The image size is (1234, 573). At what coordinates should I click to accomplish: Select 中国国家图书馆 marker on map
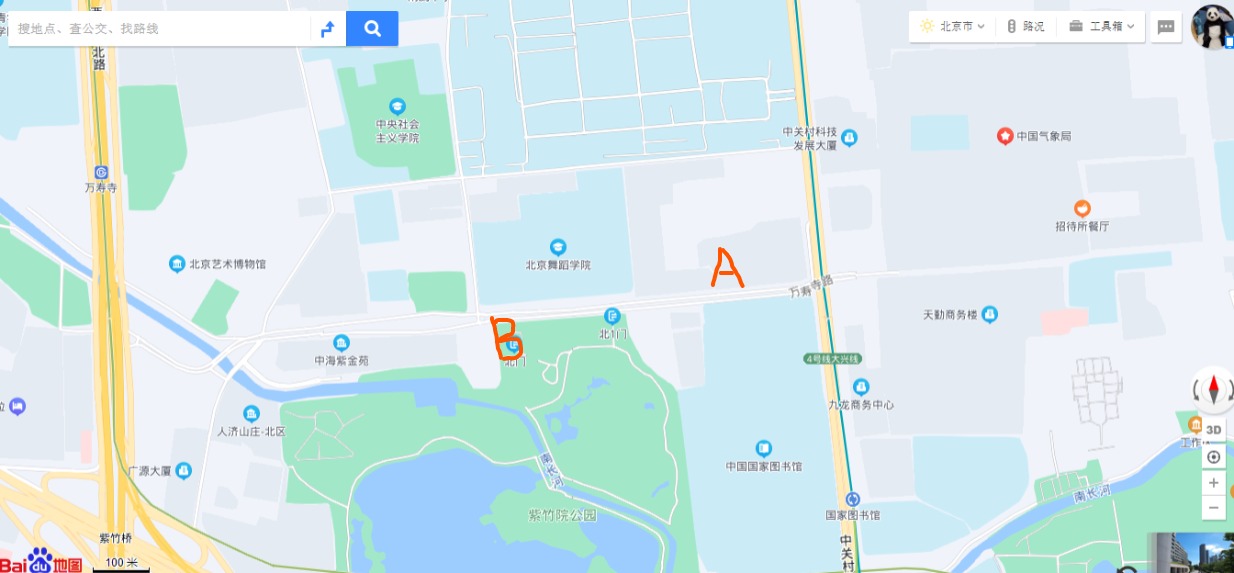(764, 449)
